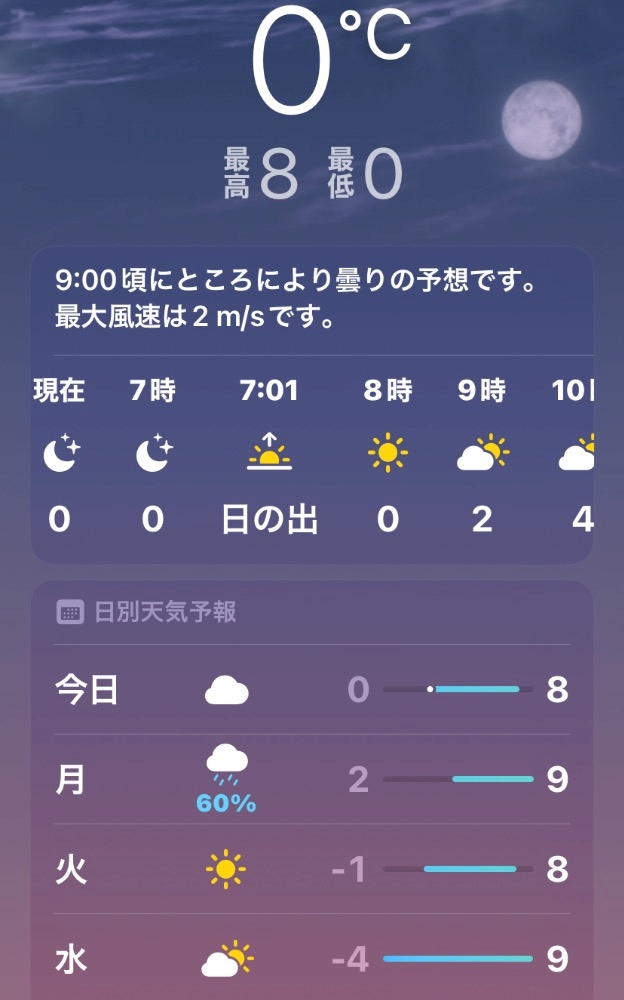624x1000 pixels.
Task: Select the 火 sunny forecast row
Action: tap(312, 869)
